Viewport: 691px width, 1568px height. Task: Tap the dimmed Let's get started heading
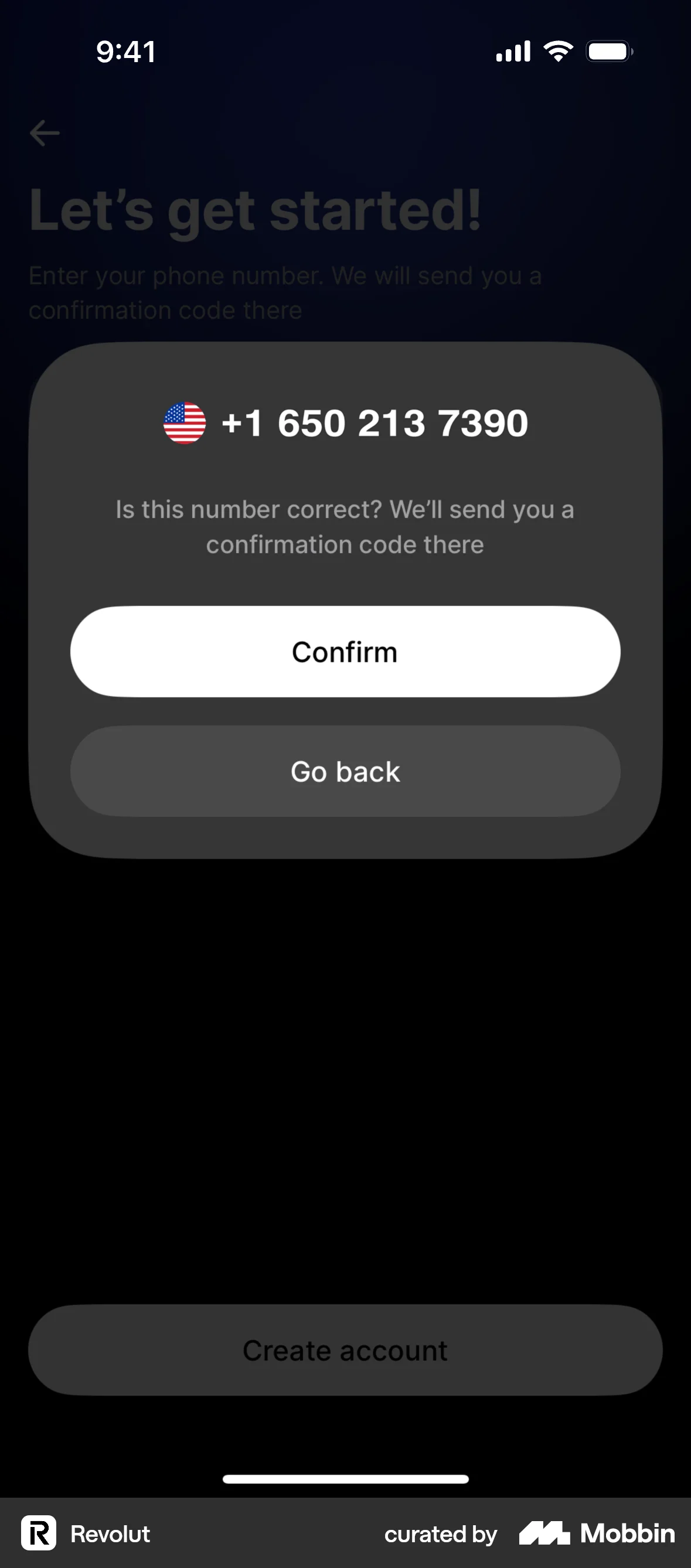pos(254,209)
